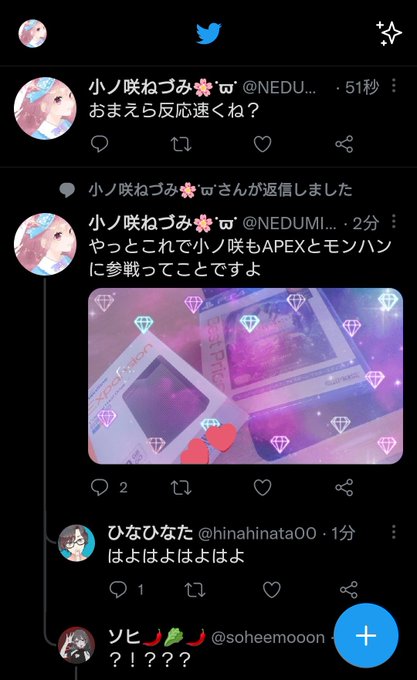Open overflow menu on the 2分 tweet
The width and height of the screenshot is (417, 680).
(x=394, y=221)
